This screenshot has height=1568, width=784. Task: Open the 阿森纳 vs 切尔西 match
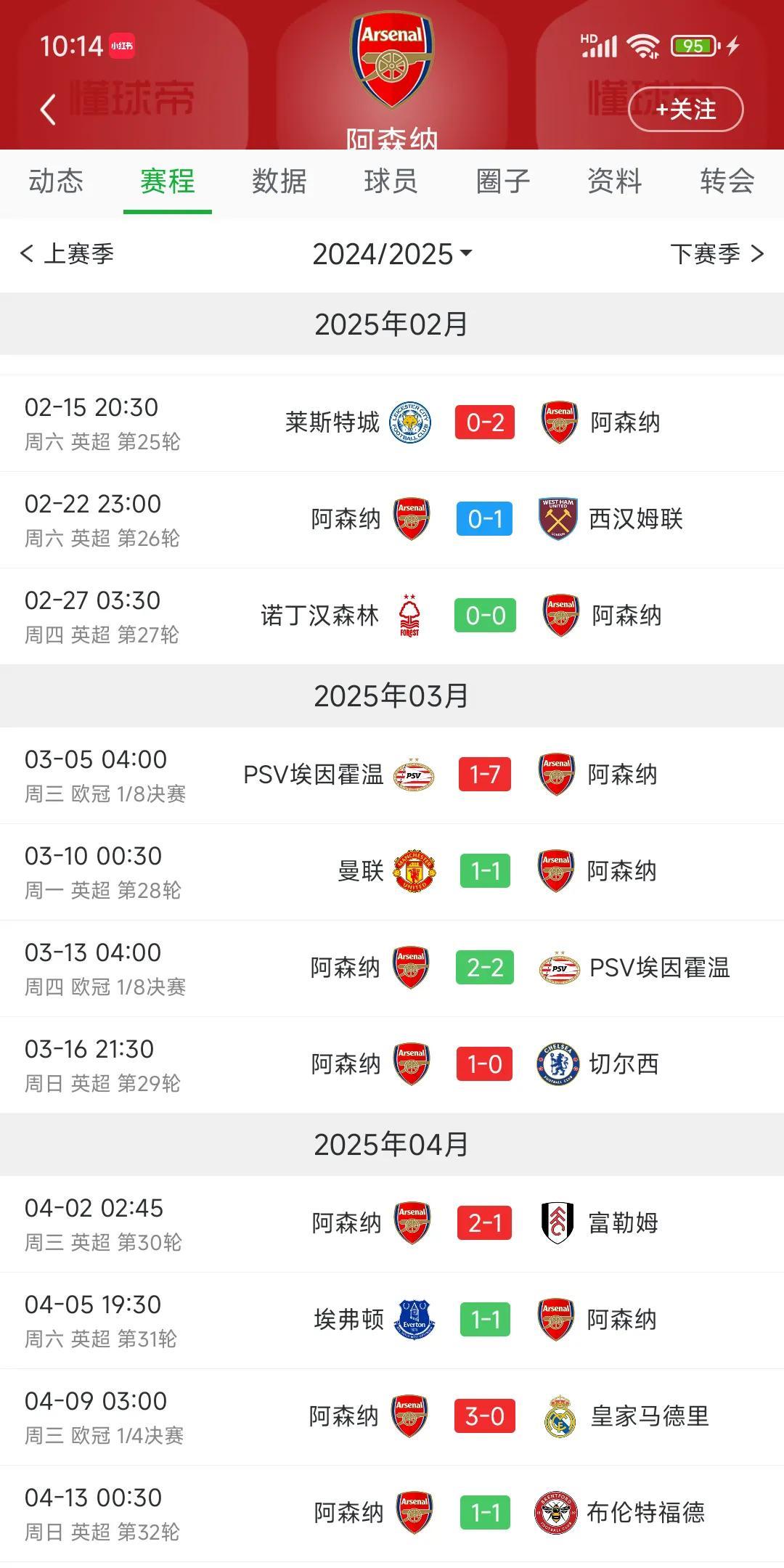pyautogui.click(x=392, y=1065)
